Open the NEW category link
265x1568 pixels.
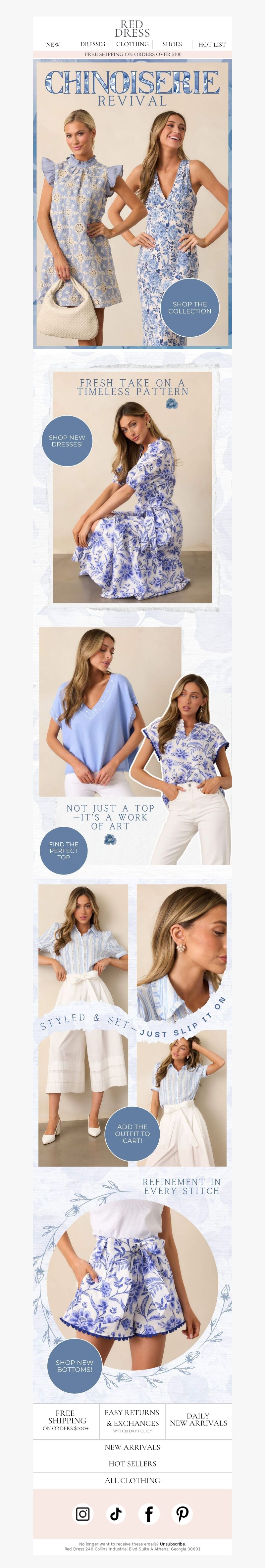(x=53, y=44)
